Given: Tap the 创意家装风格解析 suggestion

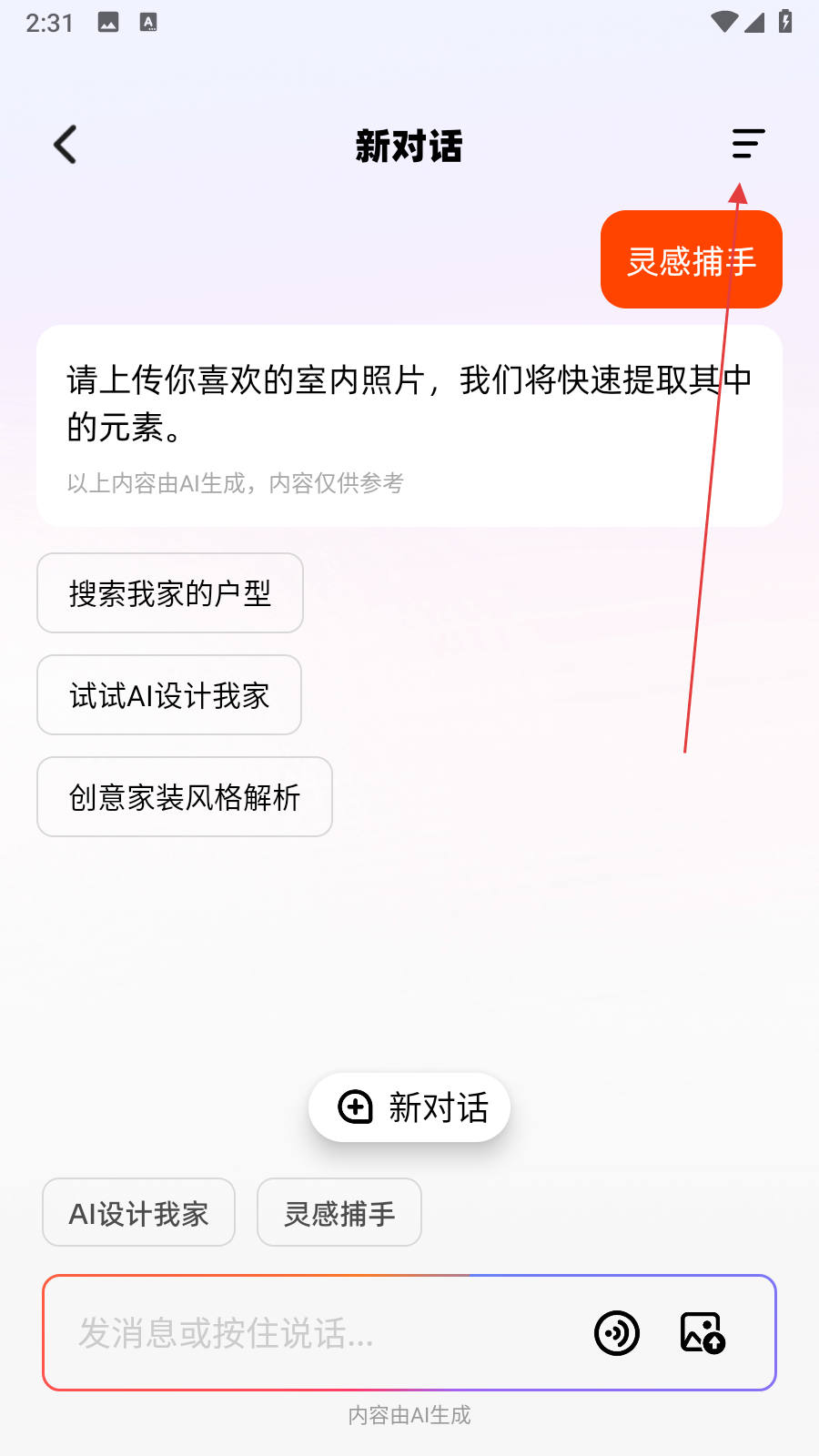Looking at the screenshot, I should pos(185,797).
